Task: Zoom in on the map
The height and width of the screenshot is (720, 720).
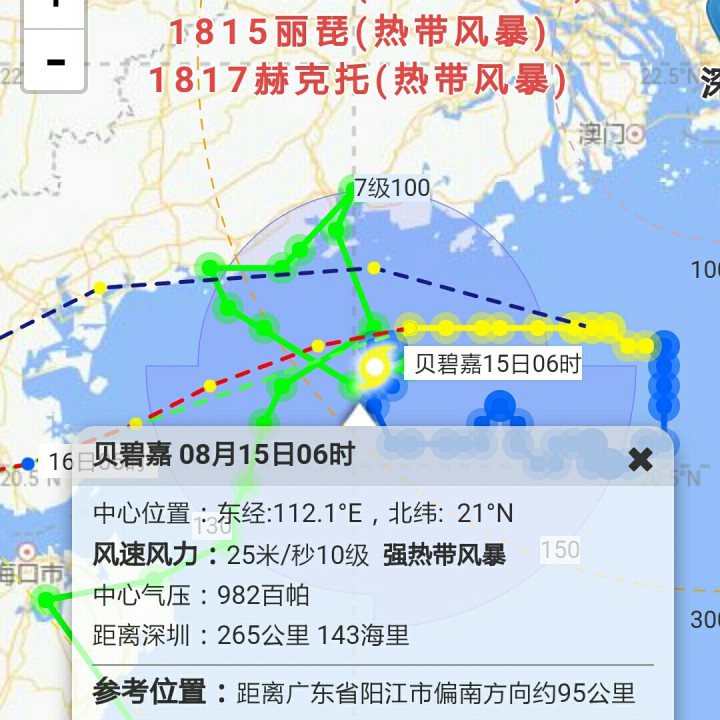Action: tap(55, 8)
